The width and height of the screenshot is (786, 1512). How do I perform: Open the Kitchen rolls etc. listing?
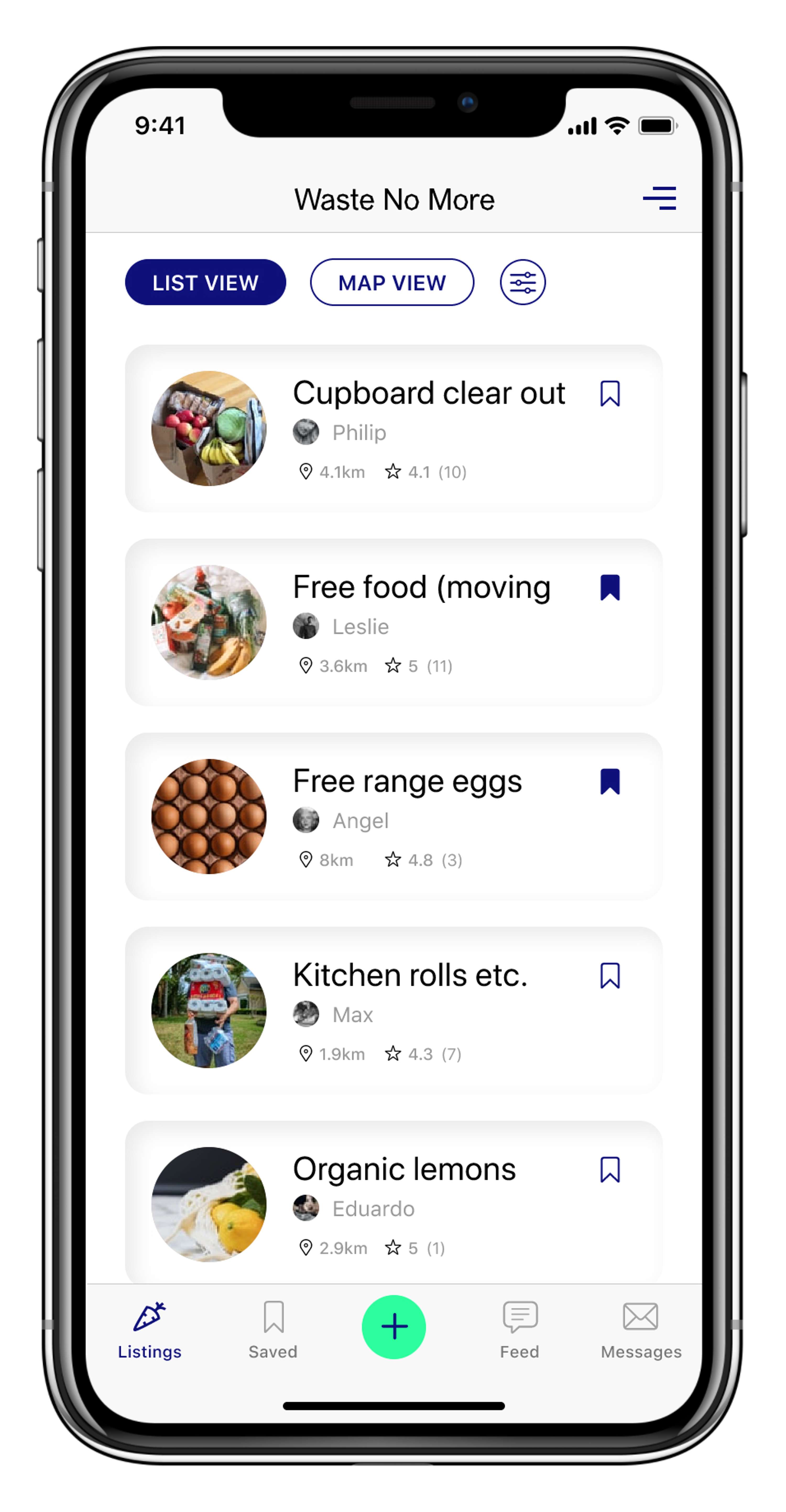410,975
